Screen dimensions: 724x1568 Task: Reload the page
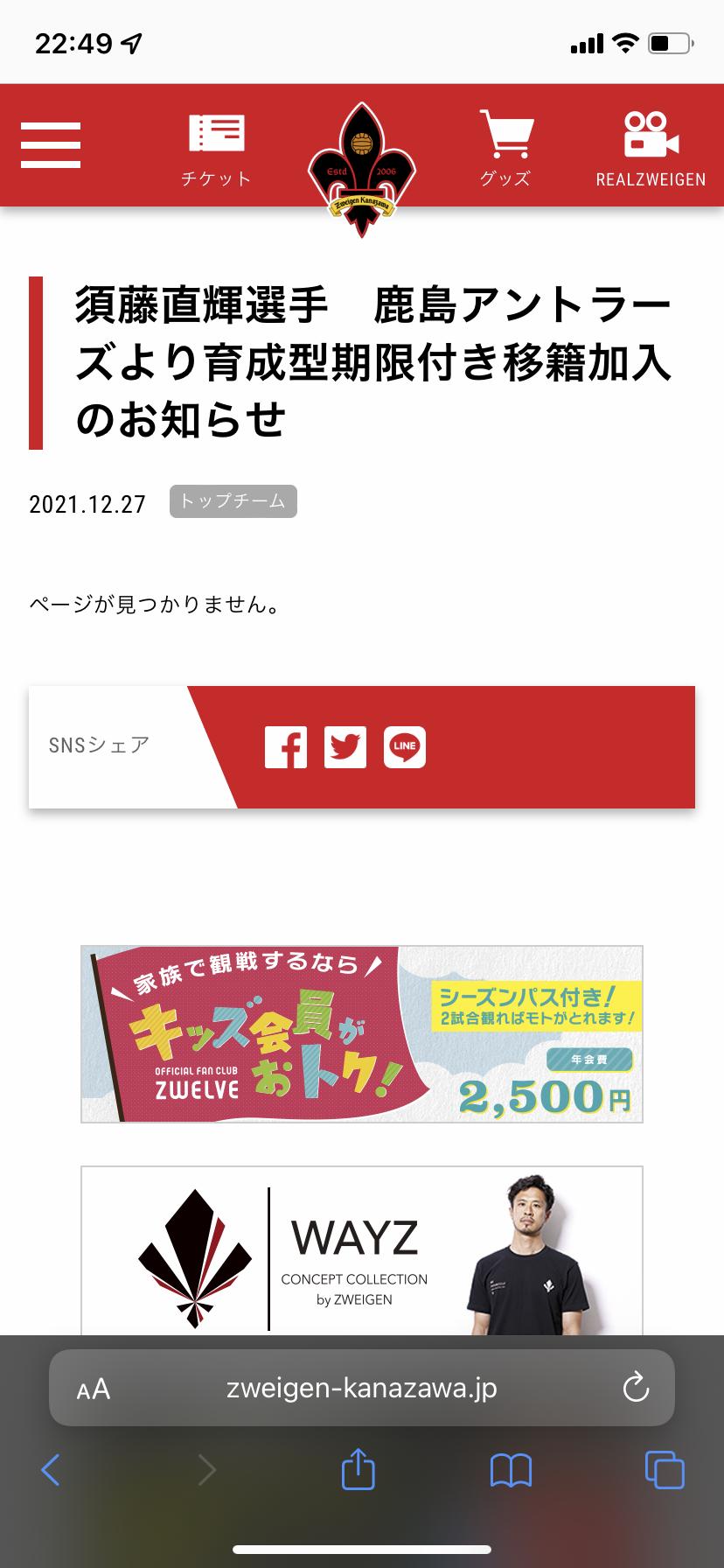click(635, 1389)
